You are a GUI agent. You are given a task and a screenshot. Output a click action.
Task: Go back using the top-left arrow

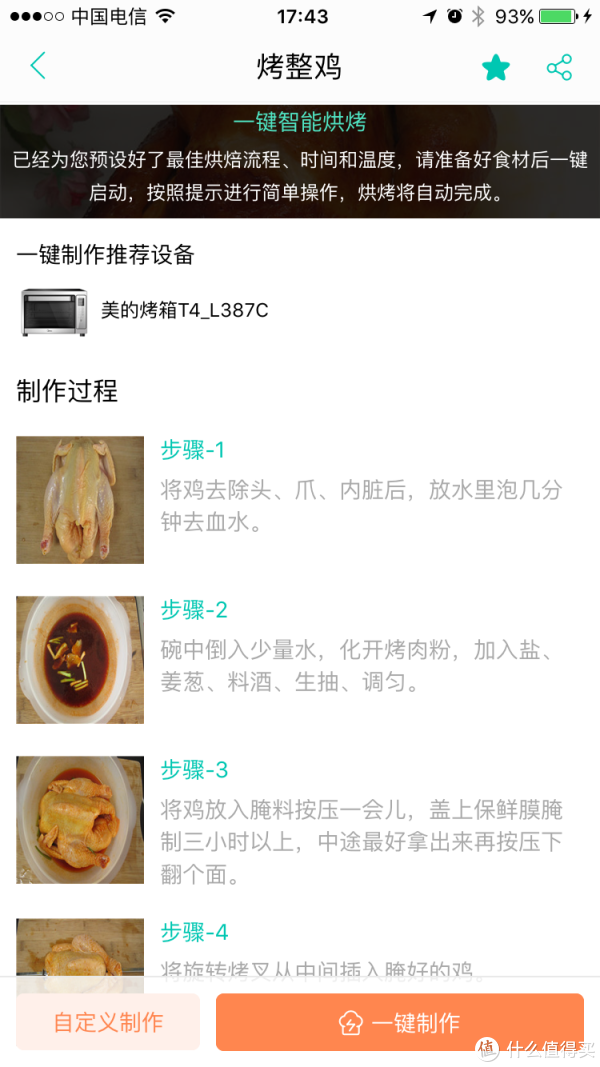click(x=38, y=66)
